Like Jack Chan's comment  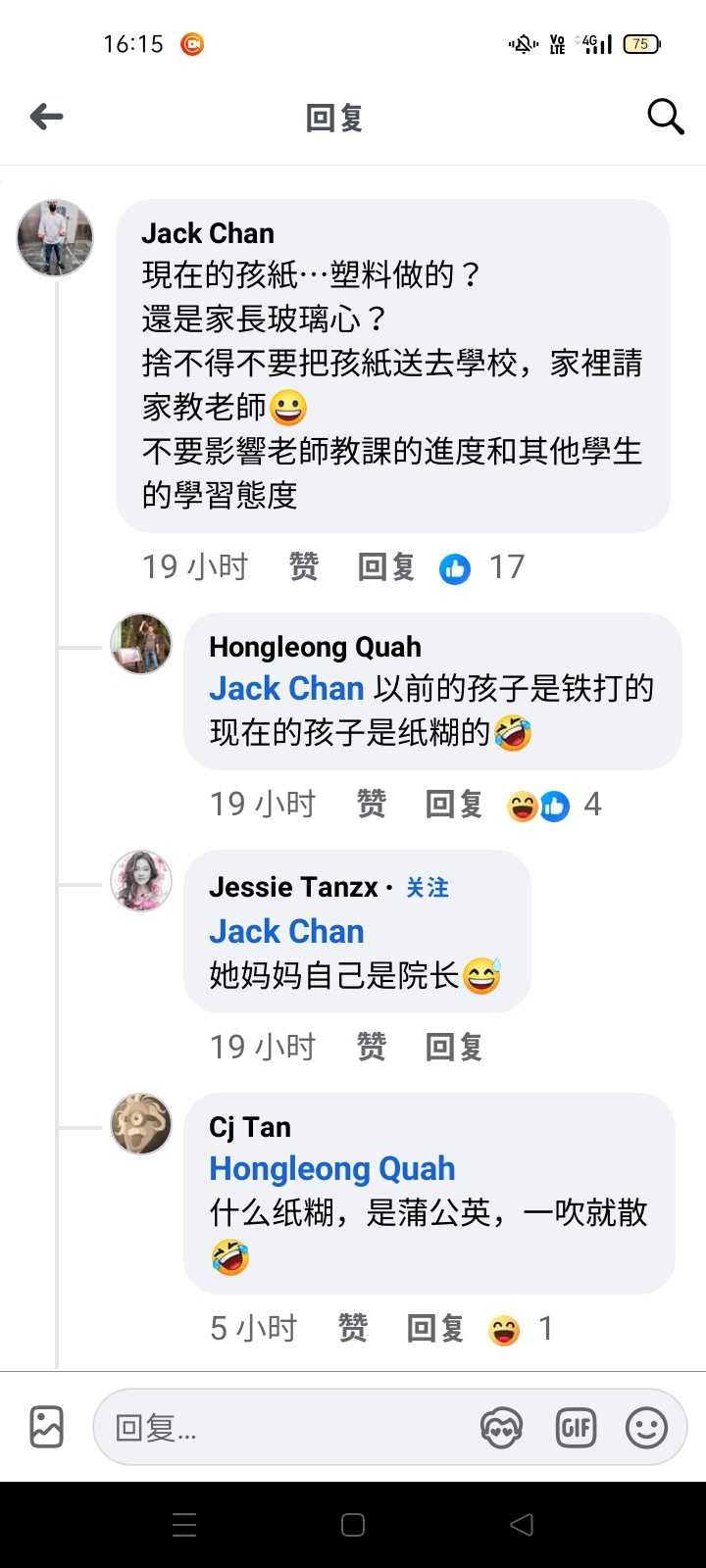coord(303,566)
